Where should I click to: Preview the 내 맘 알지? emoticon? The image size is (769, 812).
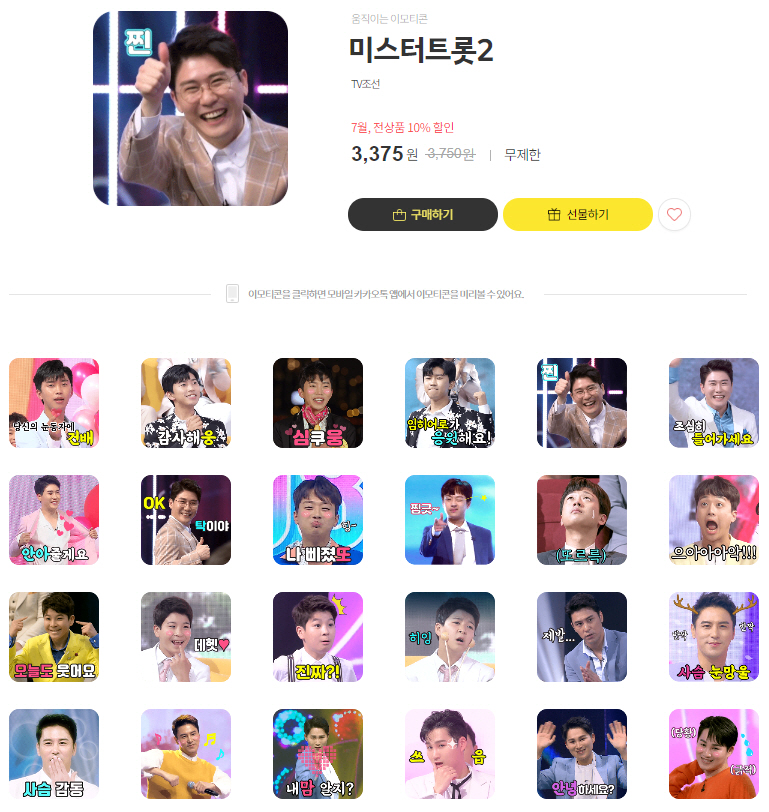[x=318, y=754]
